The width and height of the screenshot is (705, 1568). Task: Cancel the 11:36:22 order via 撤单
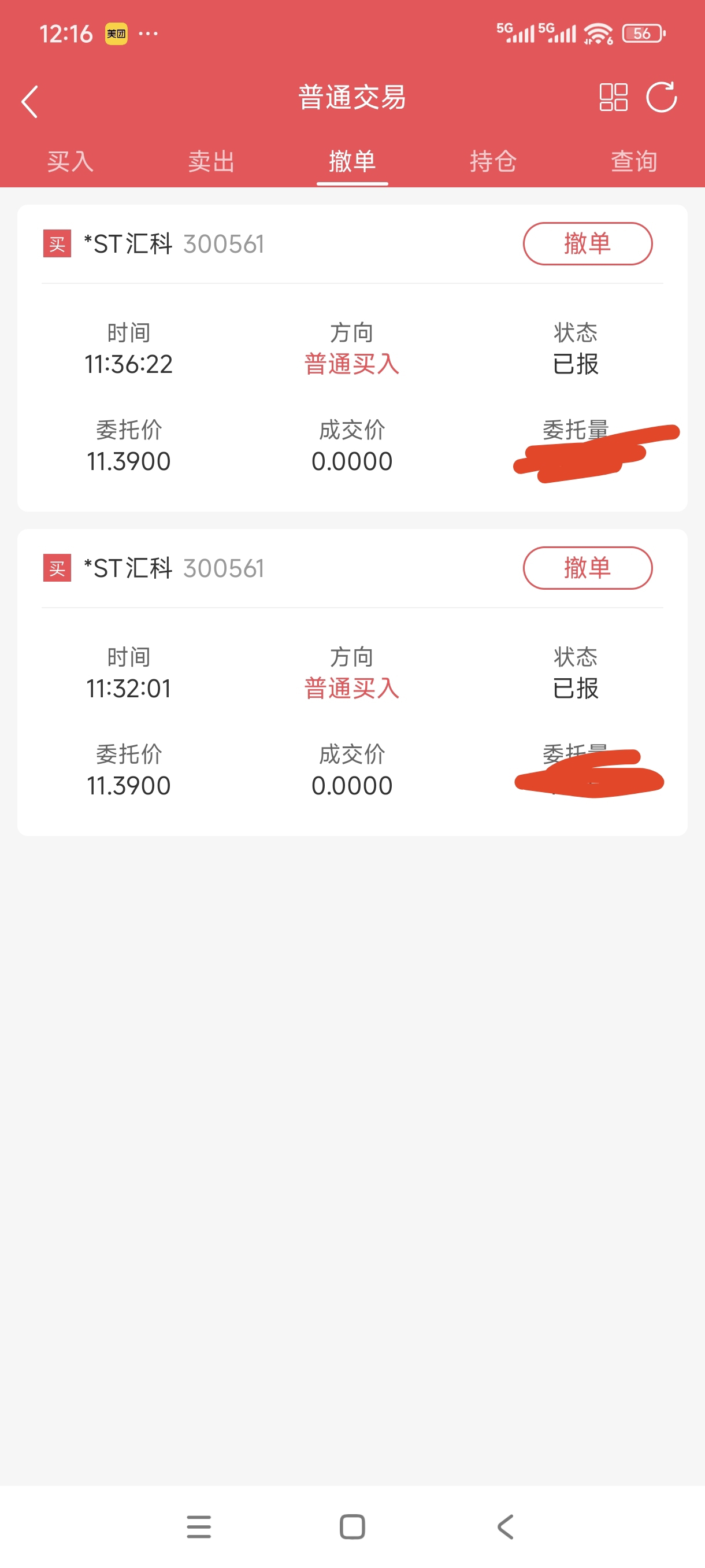pyautogui.click(x=588, y=243)
